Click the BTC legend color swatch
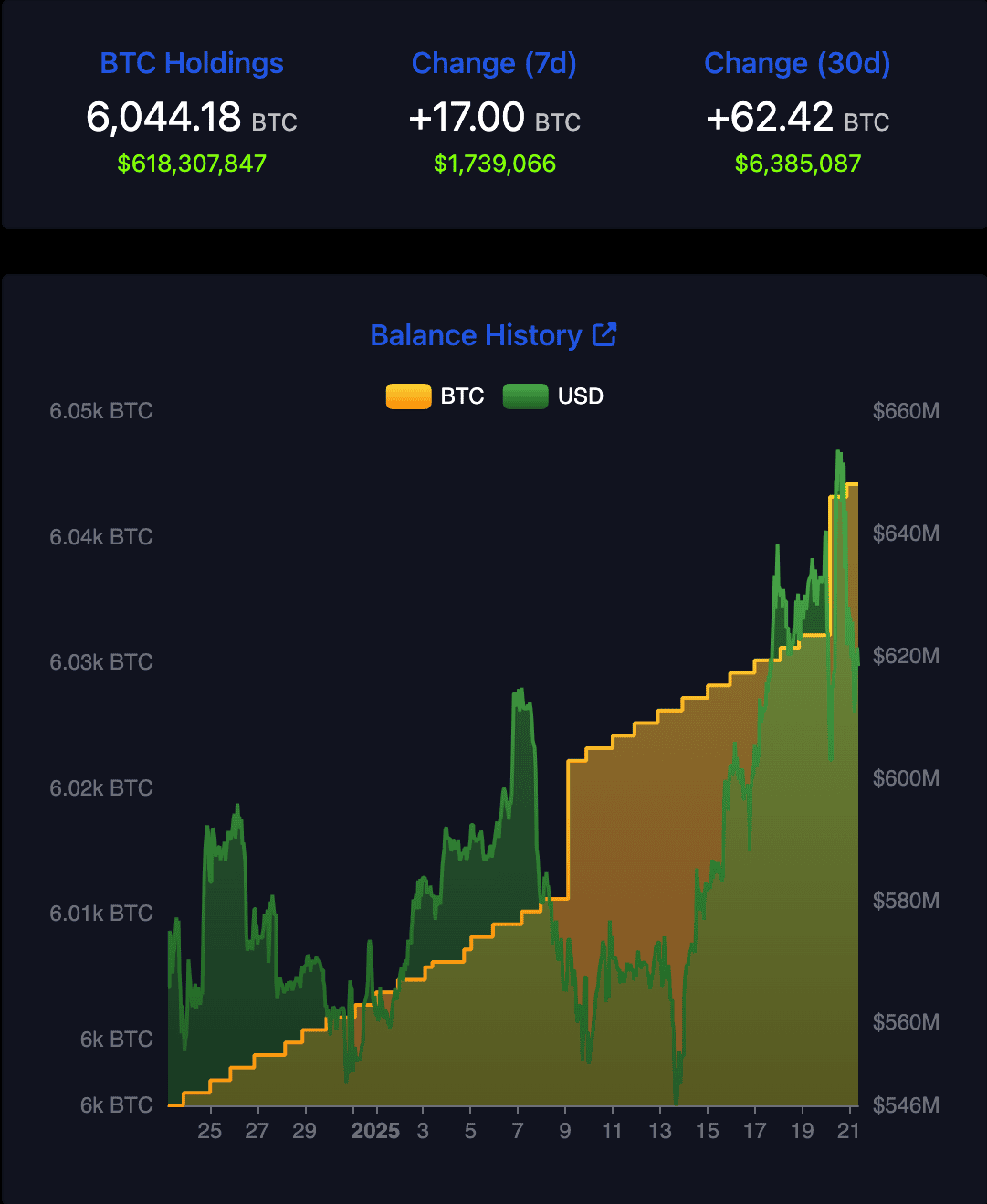Viewport: 987px width, 1204px height. pos(407,396)
